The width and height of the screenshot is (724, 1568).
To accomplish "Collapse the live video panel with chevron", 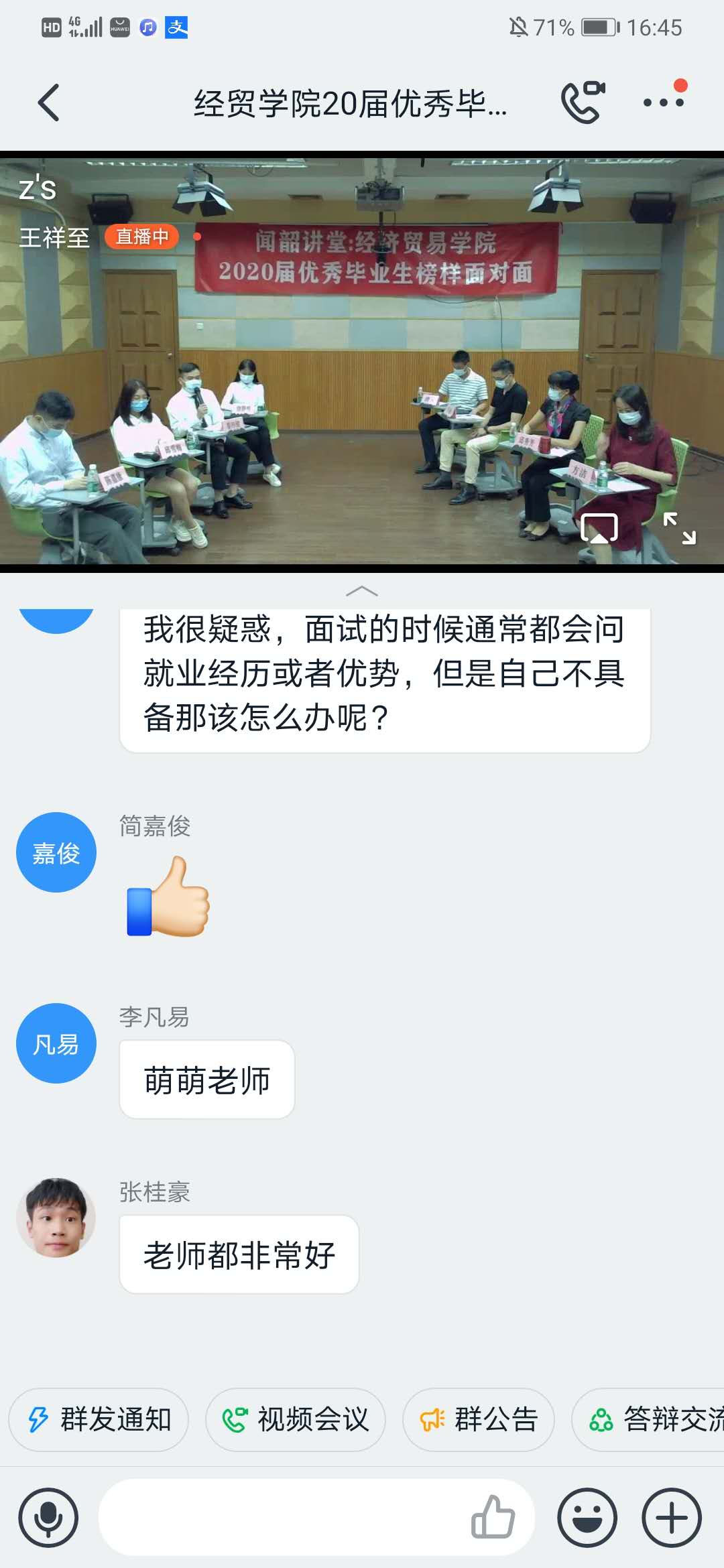I will point(362,591).
